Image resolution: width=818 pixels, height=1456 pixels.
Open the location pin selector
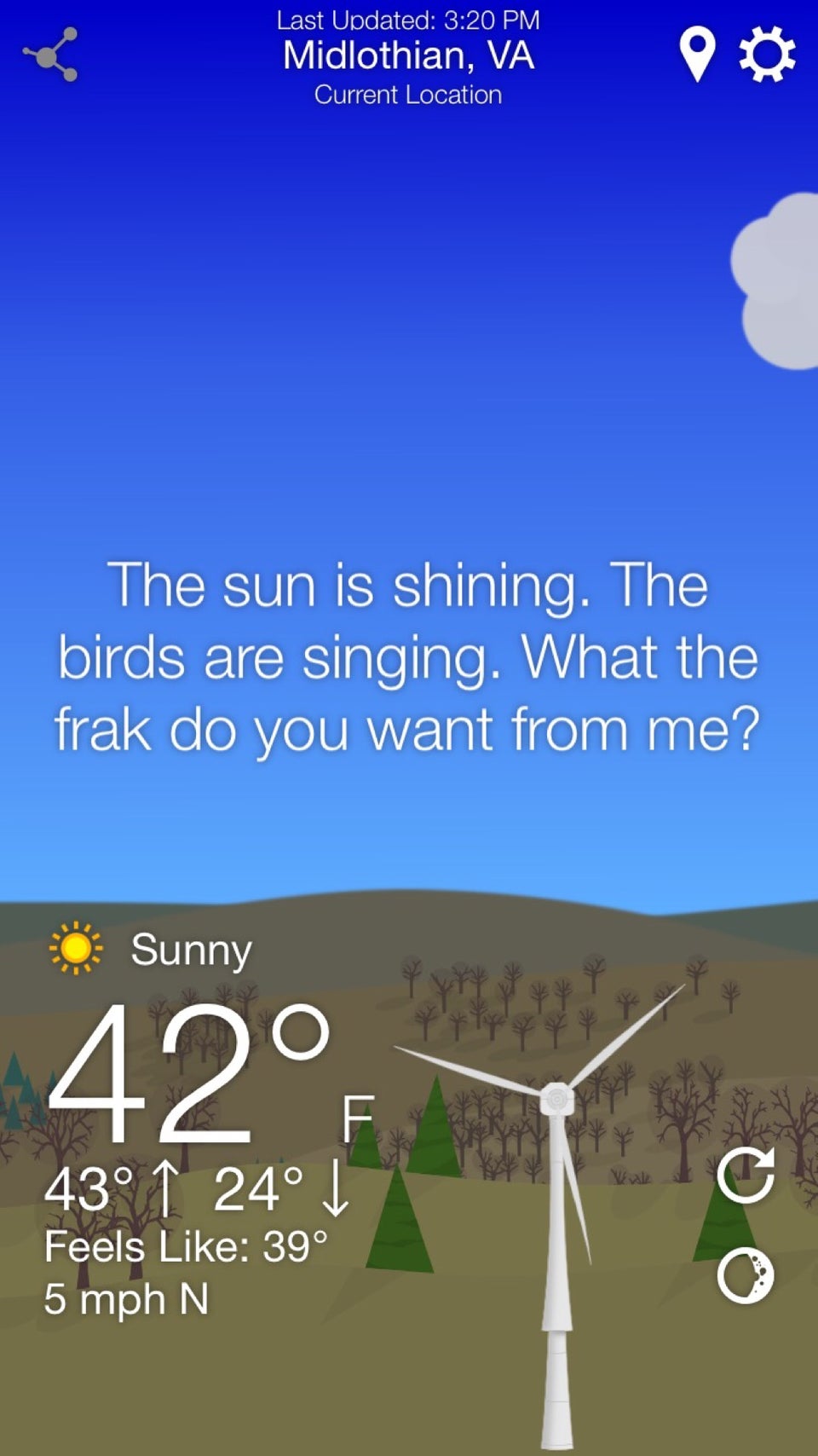click(x=697, y=55)
